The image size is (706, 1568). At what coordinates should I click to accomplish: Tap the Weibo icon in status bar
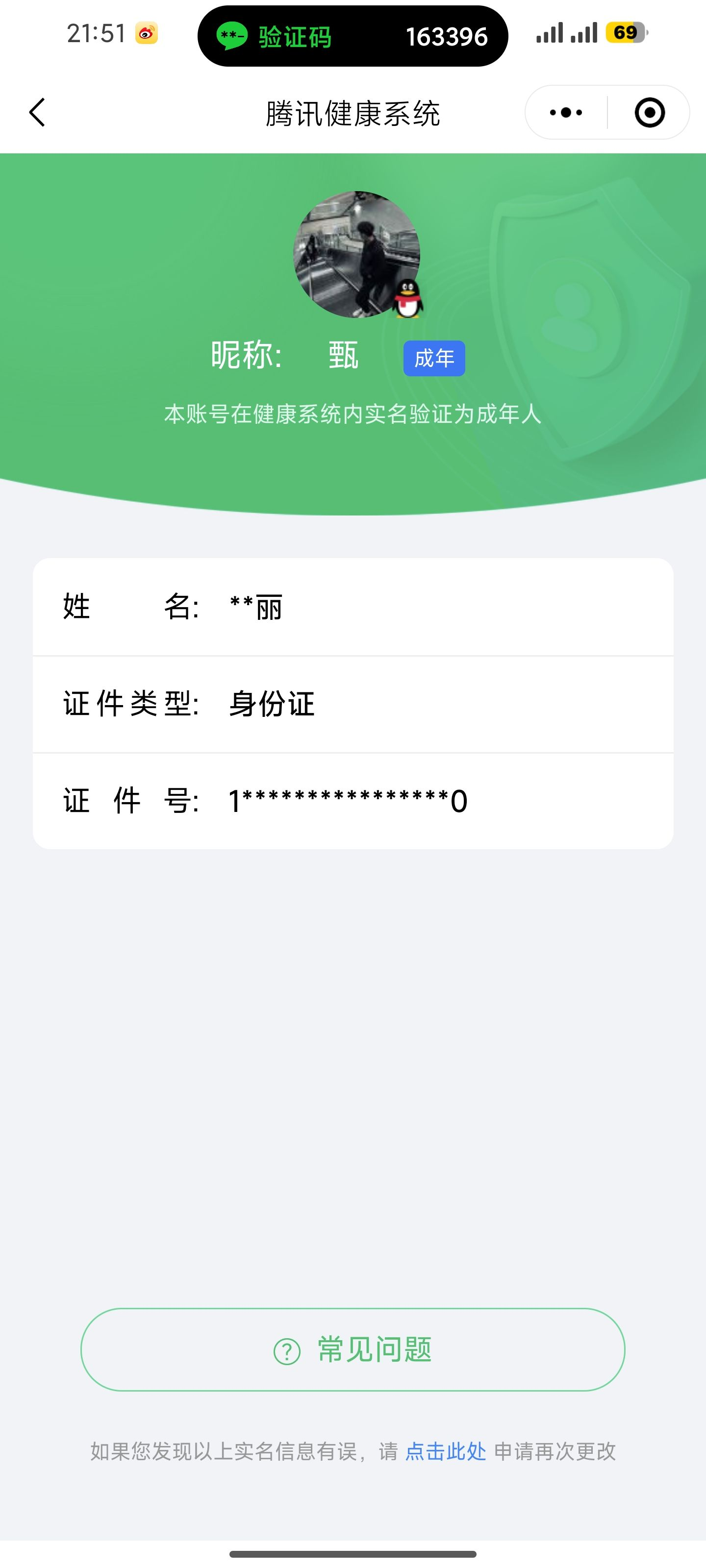tap(145, 33)
